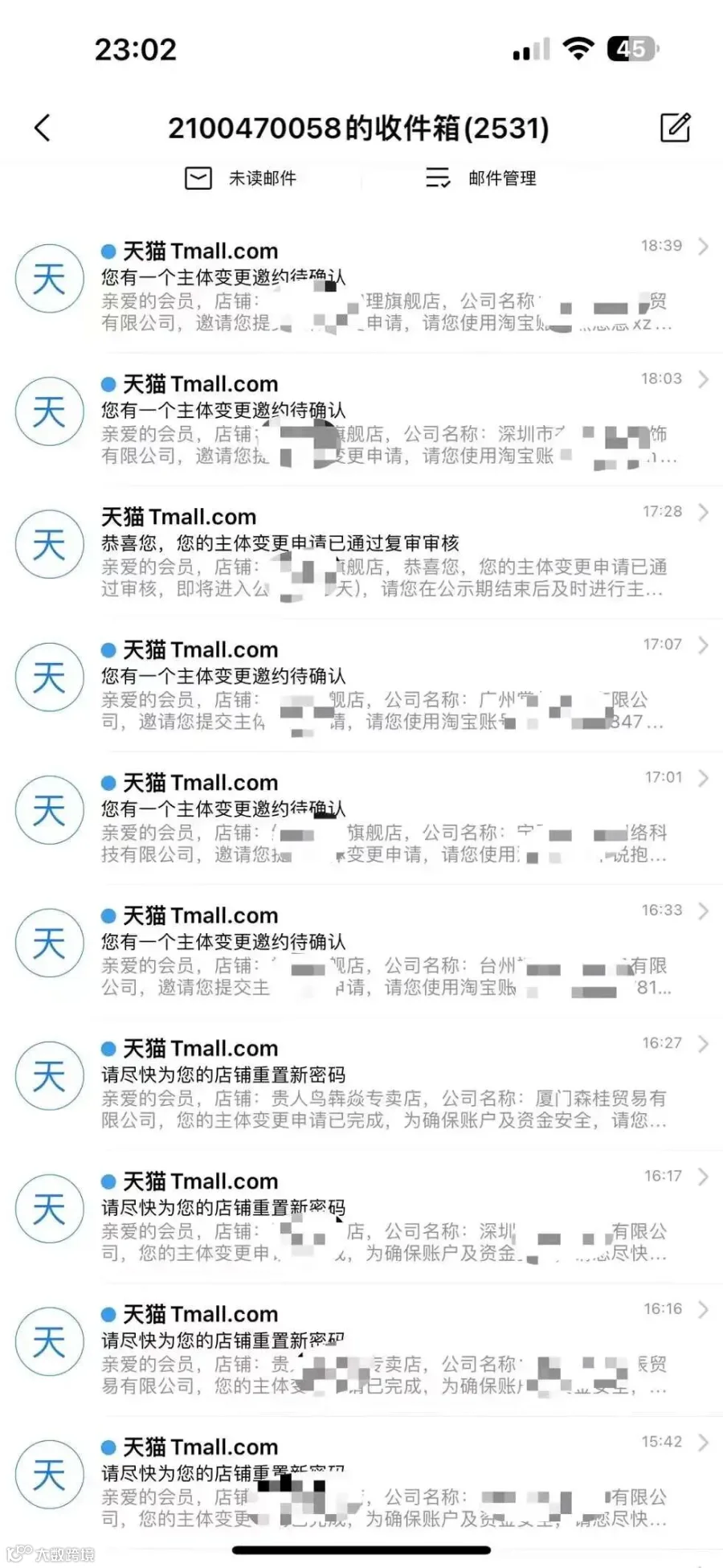Open the password reset email from 16:17
The image size is (723, 1568).
(361, 1216)
